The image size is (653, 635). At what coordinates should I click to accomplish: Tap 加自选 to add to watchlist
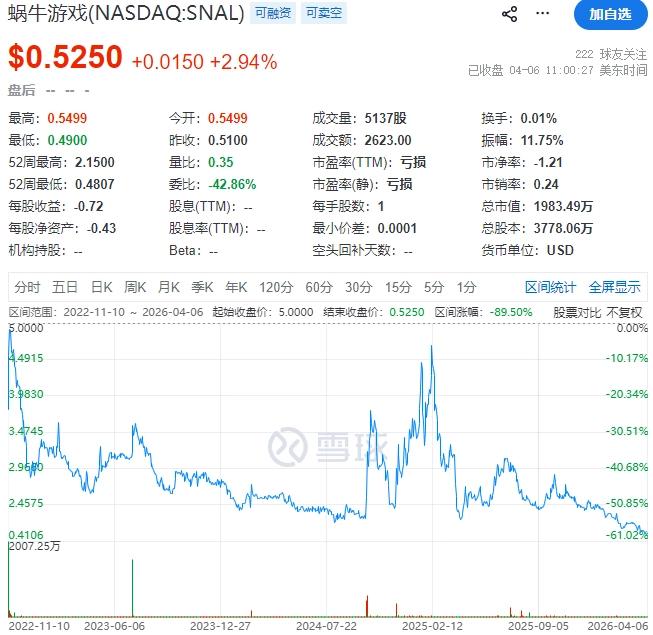(x=610, y=15)
